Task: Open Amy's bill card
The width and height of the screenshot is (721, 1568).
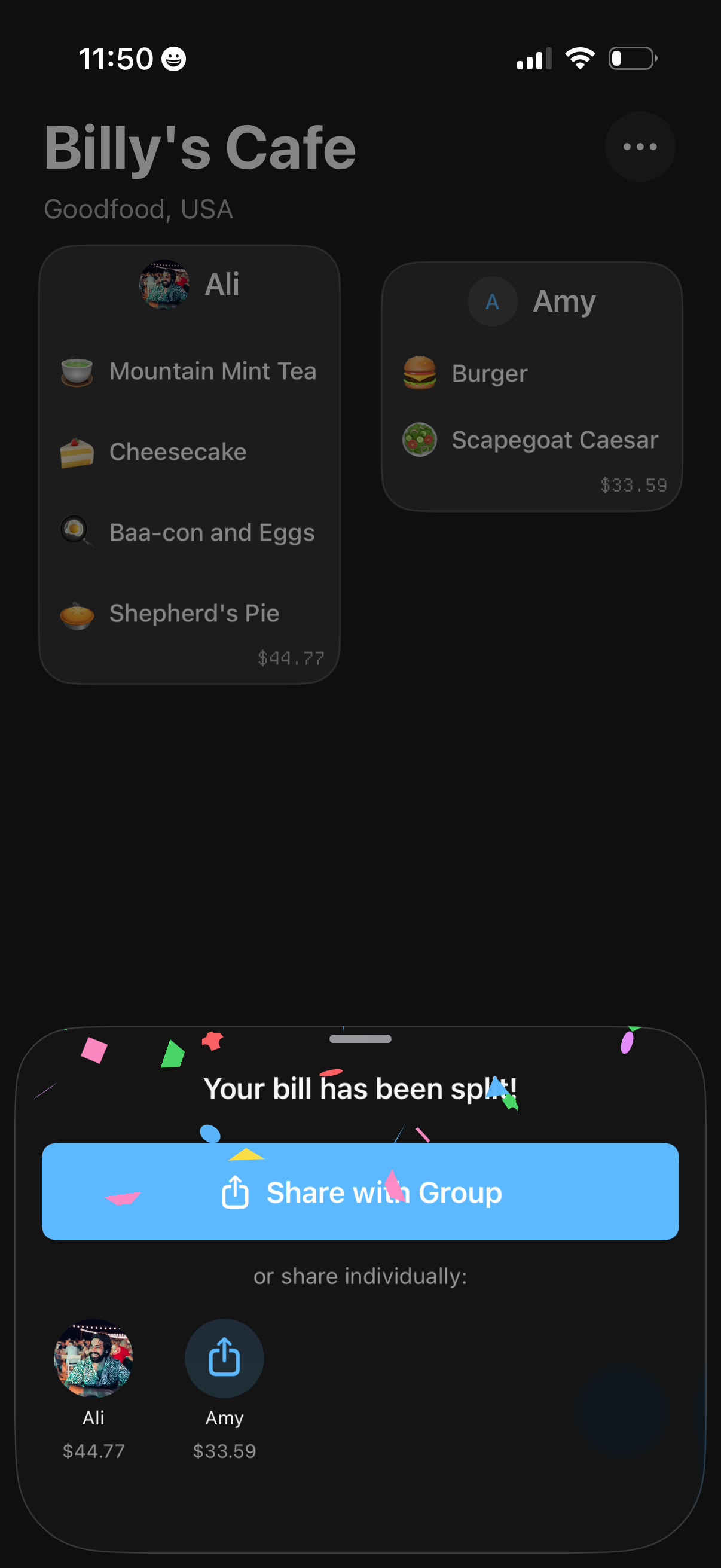Action: click(531, 386)
